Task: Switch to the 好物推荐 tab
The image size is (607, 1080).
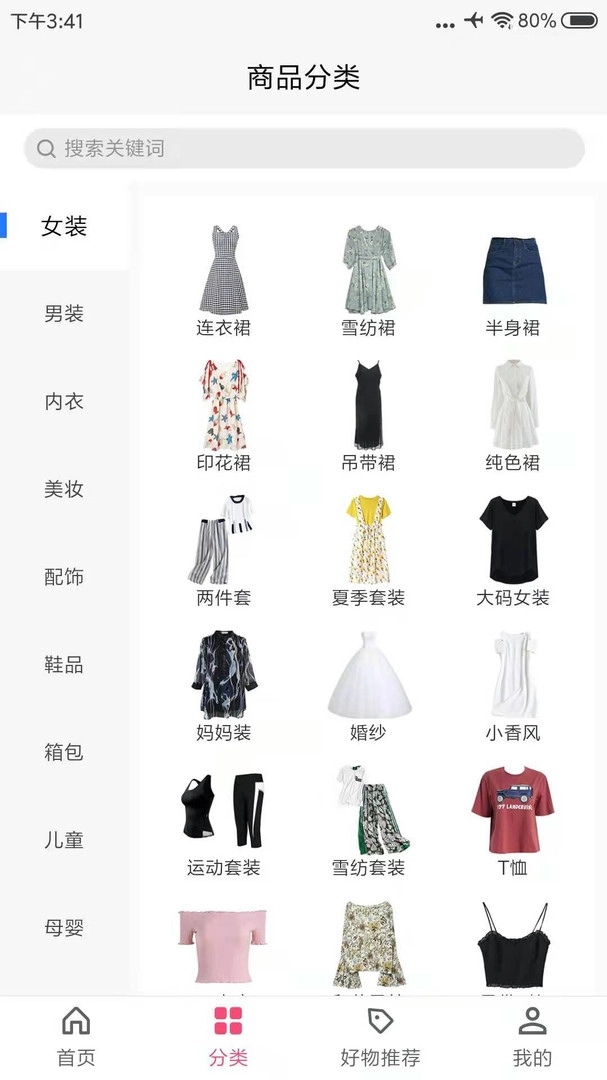Action: click(x=380, y=1037)
